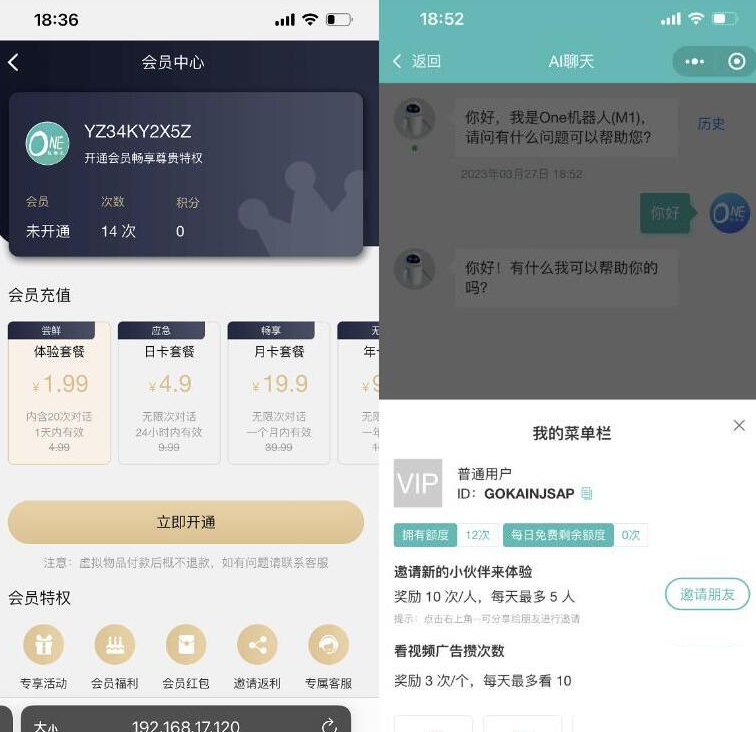Select the 日卡套餐 ¥4.9 plan
The width and height of the screenshot is (756, 732).
[169, 392]
